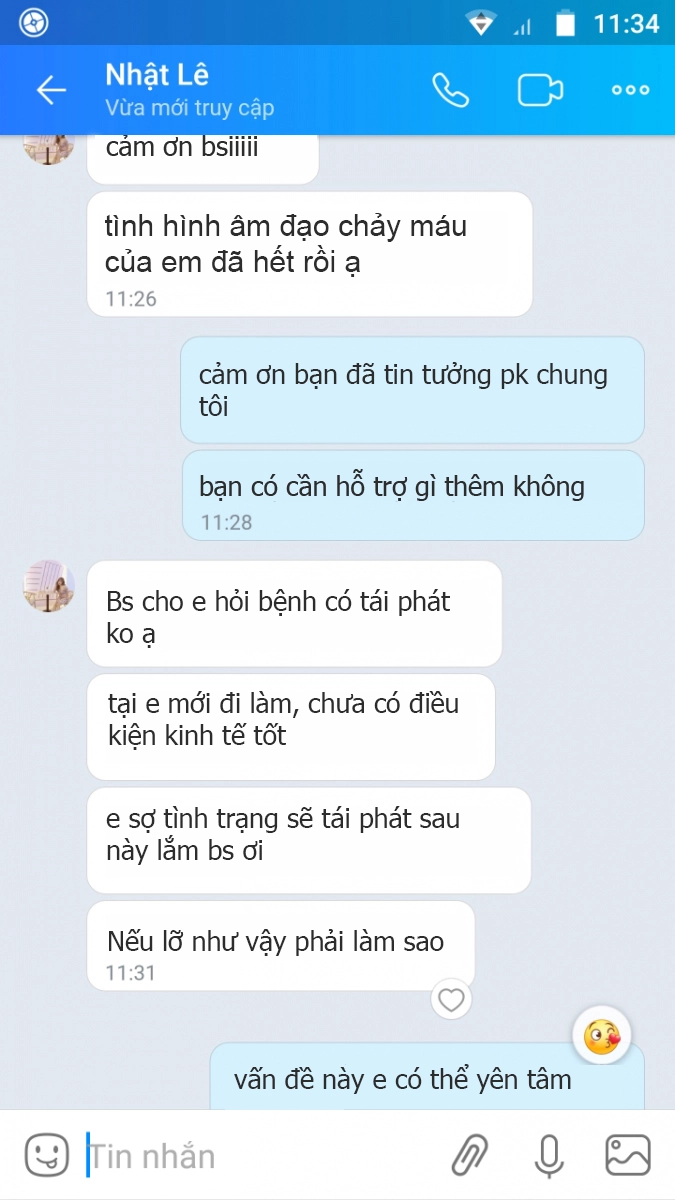The height and width of the screenshot is (1200, 675).
Task: Attach a file with the paperclip
Action: tap(468, 1156)
